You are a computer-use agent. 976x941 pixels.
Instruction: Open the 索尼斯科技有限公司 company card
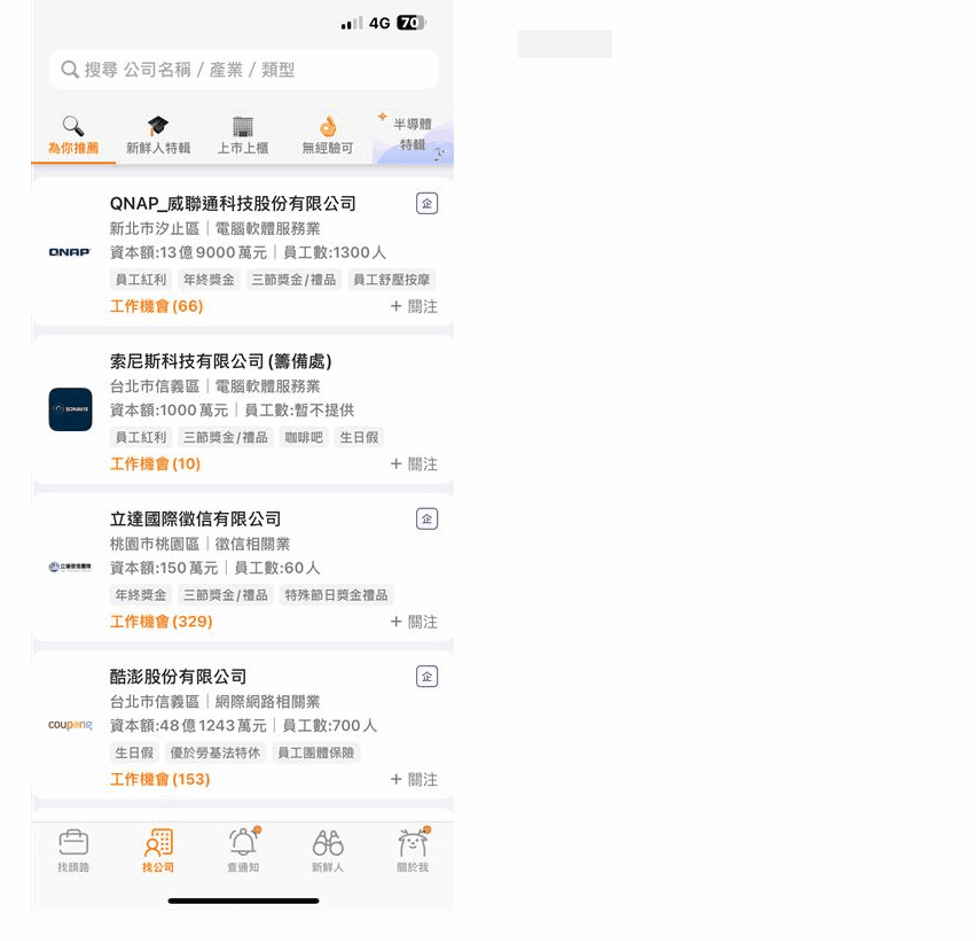(220, 361)
